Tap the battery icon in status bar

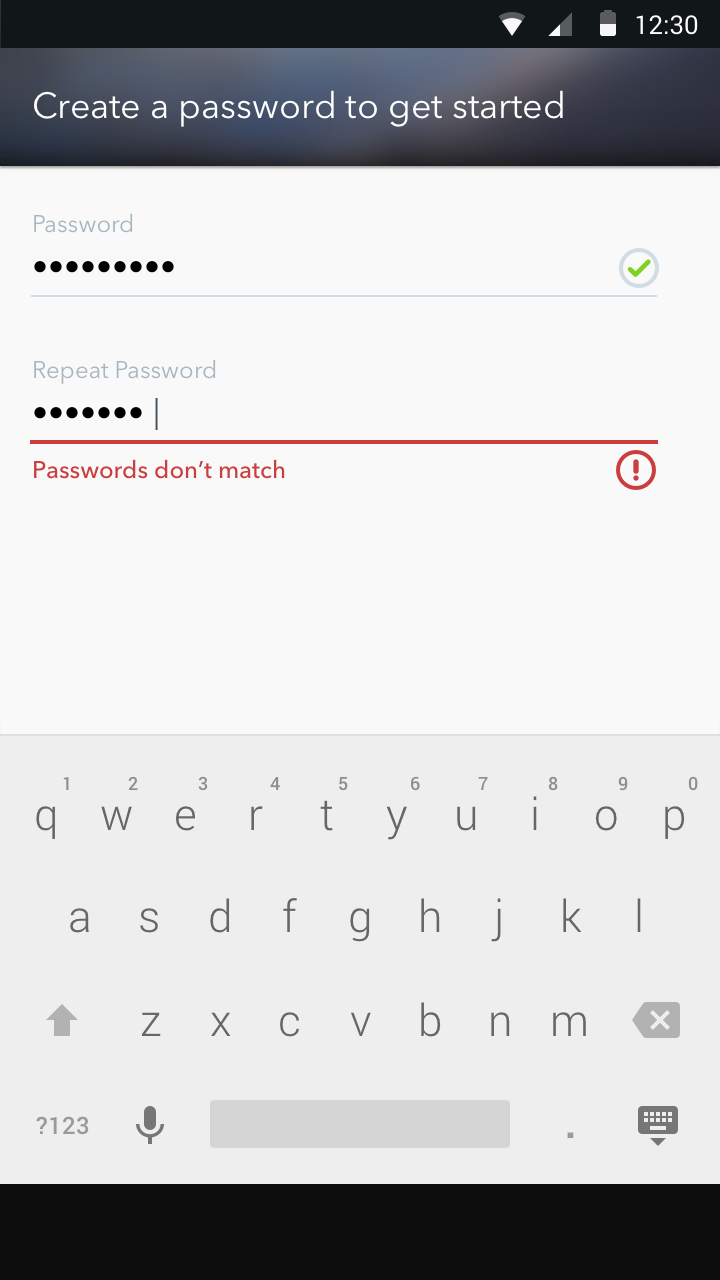click(x=609, y=23)
